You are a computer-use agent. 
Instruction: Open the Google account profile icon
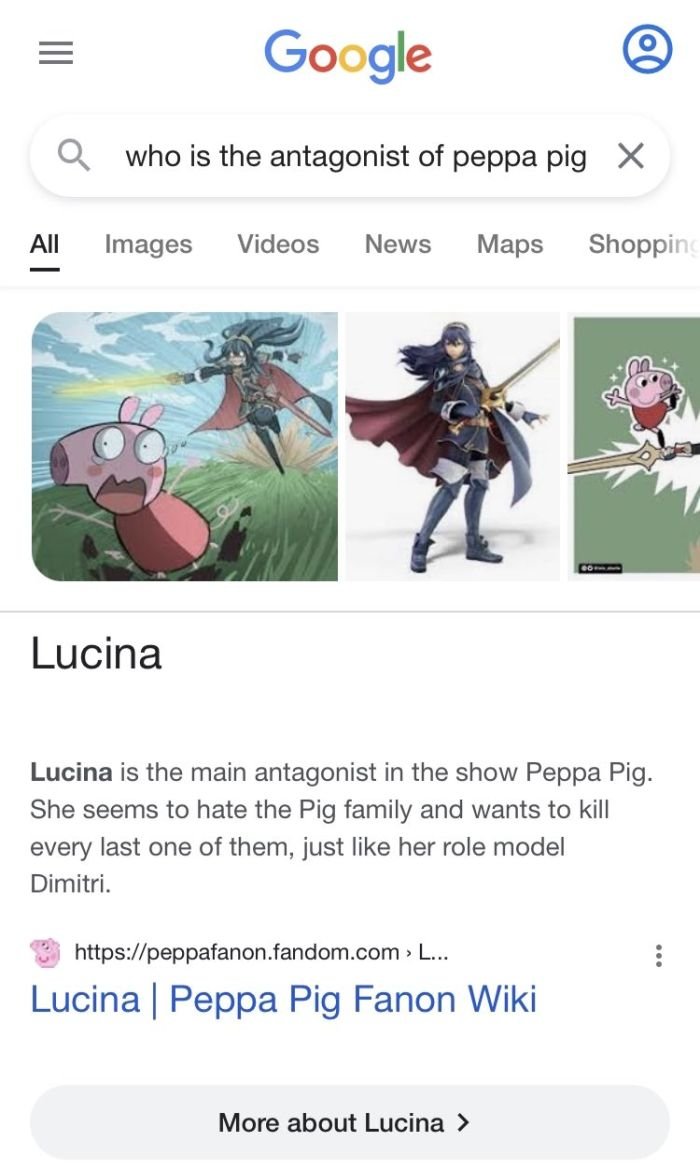(647, 50)
